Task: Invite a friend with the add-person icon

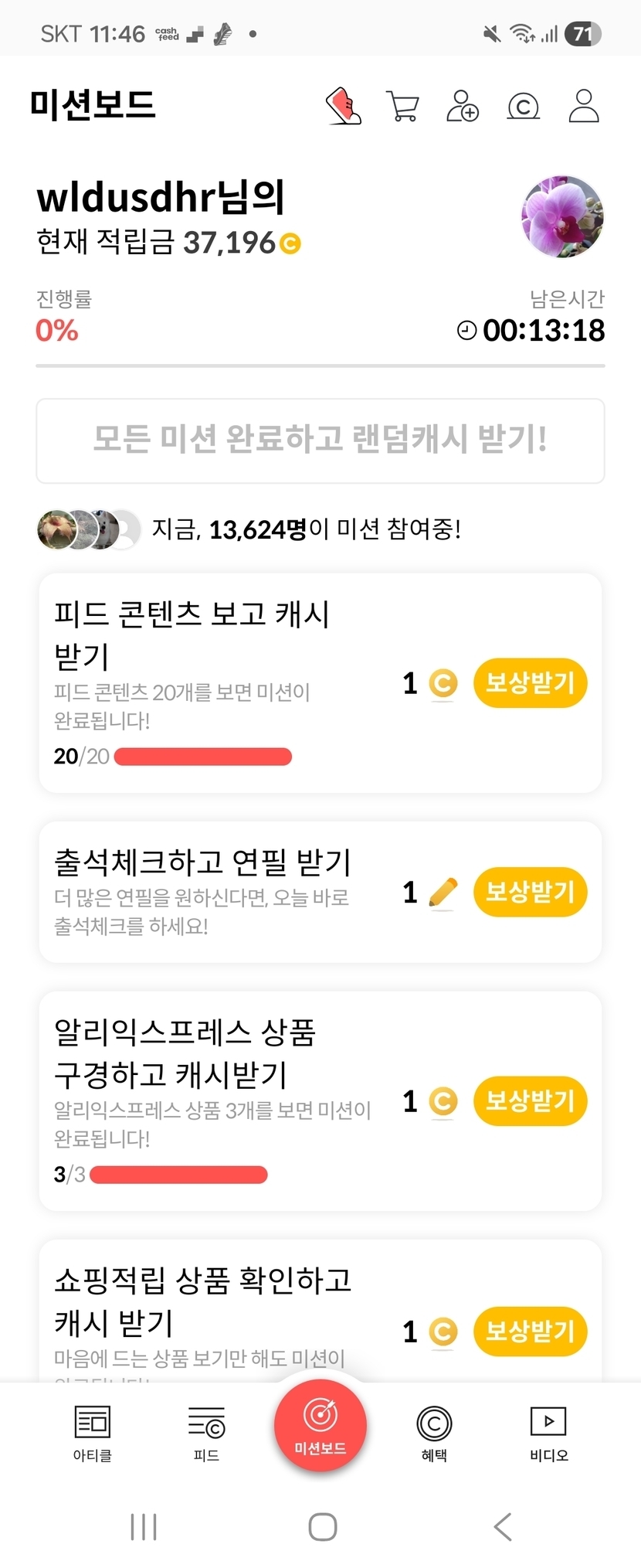Action: (x=463, y=106)
